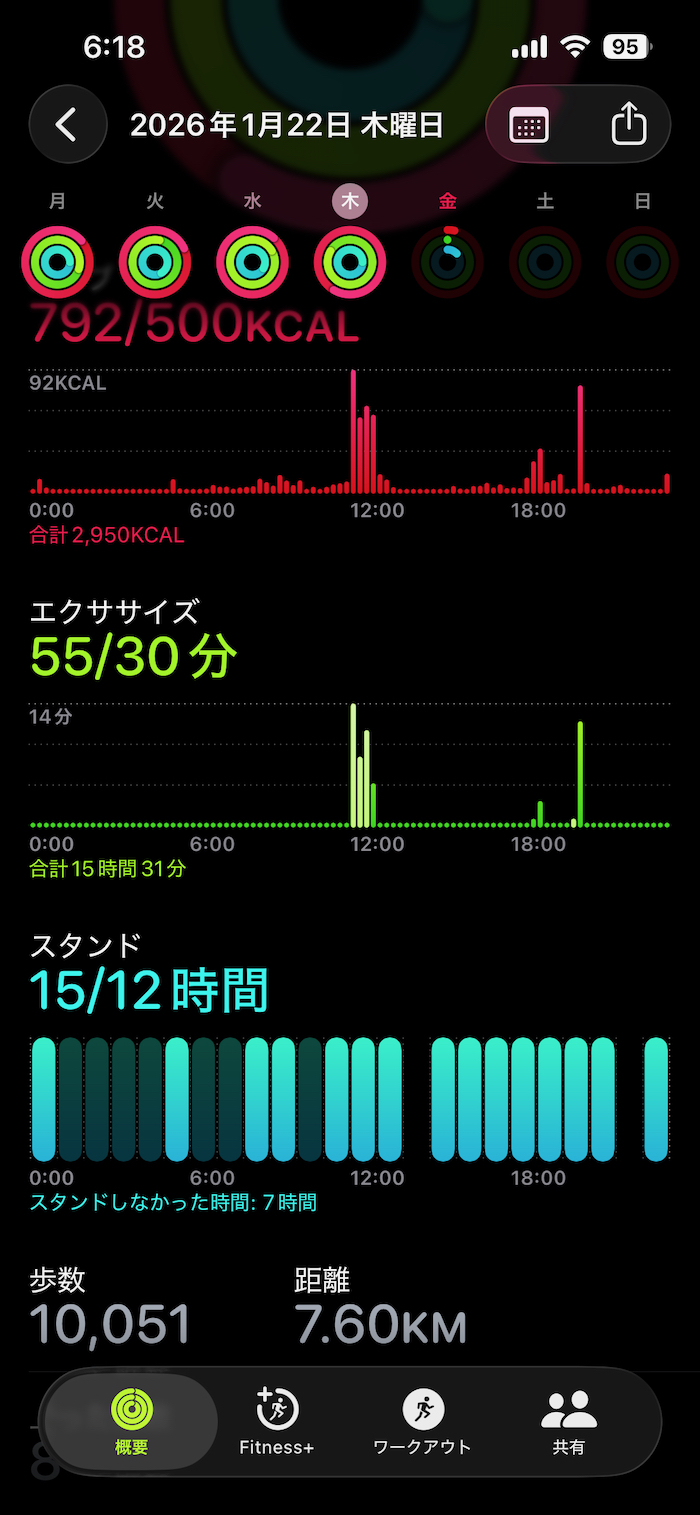Select Friday's activity rings
Viewport: 700px width, 1515px height.
pos(448,262)
